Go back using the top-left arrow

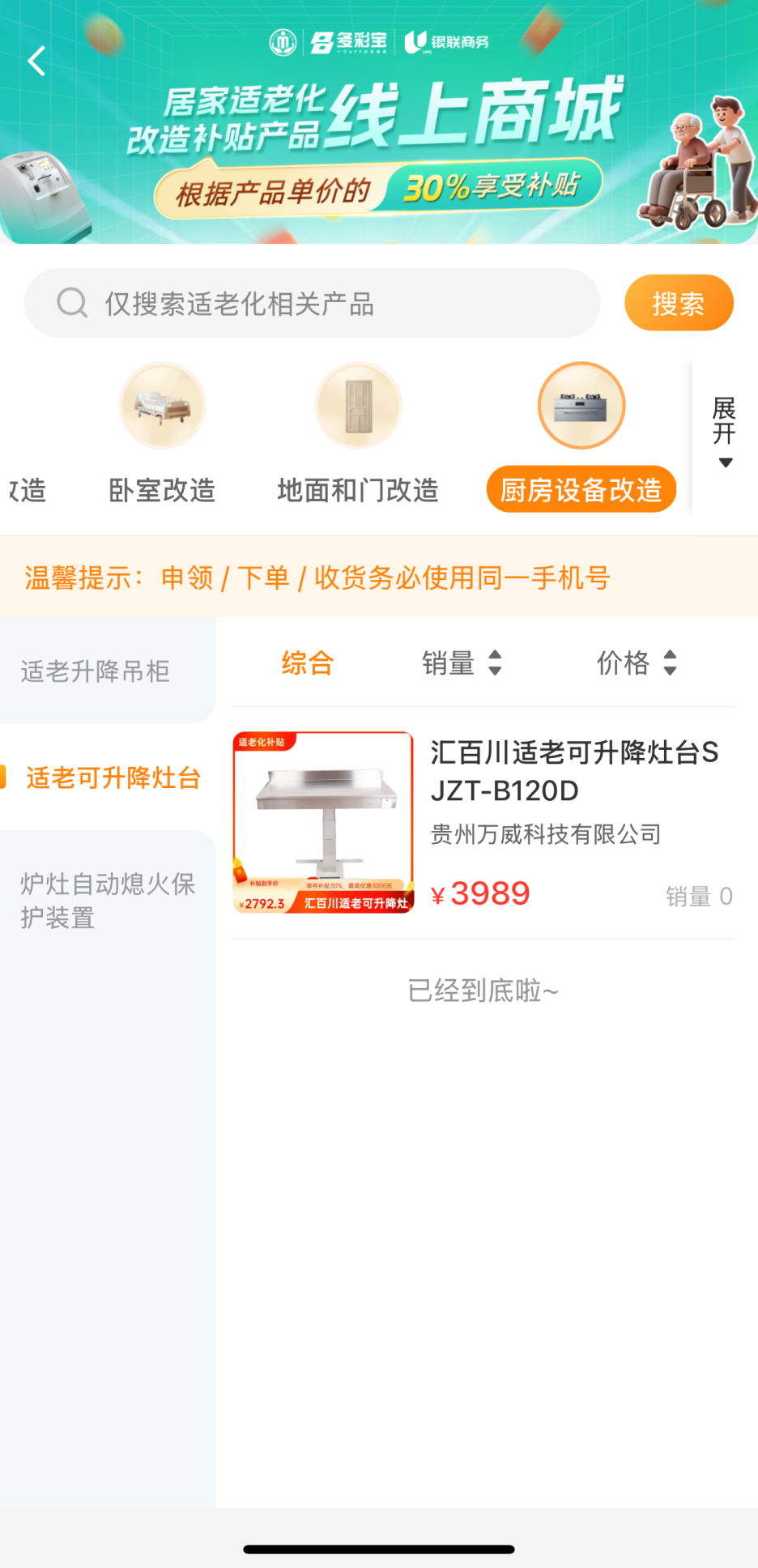pyautogui.click(x=36, y=62)
